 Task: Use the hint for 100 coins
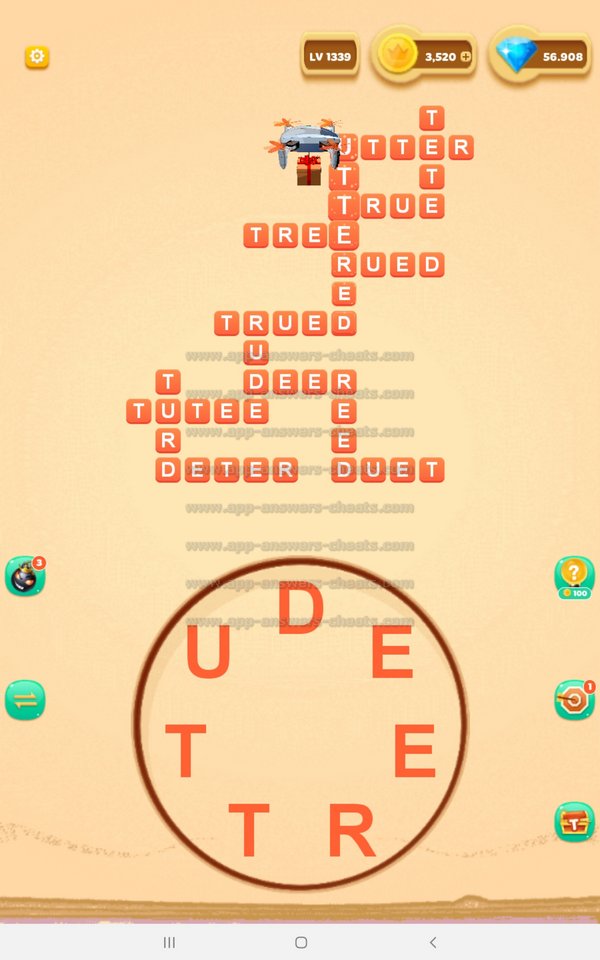574,577
